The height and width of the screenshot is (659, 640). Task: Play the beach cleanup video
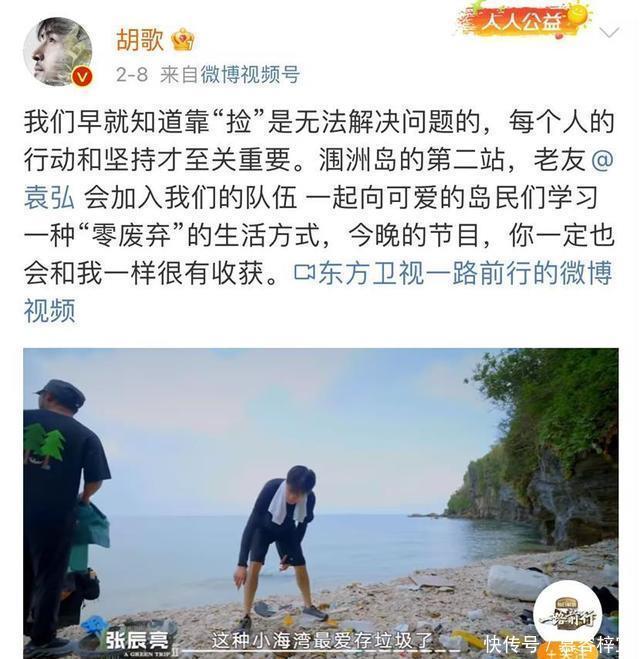tap(320, 500)
